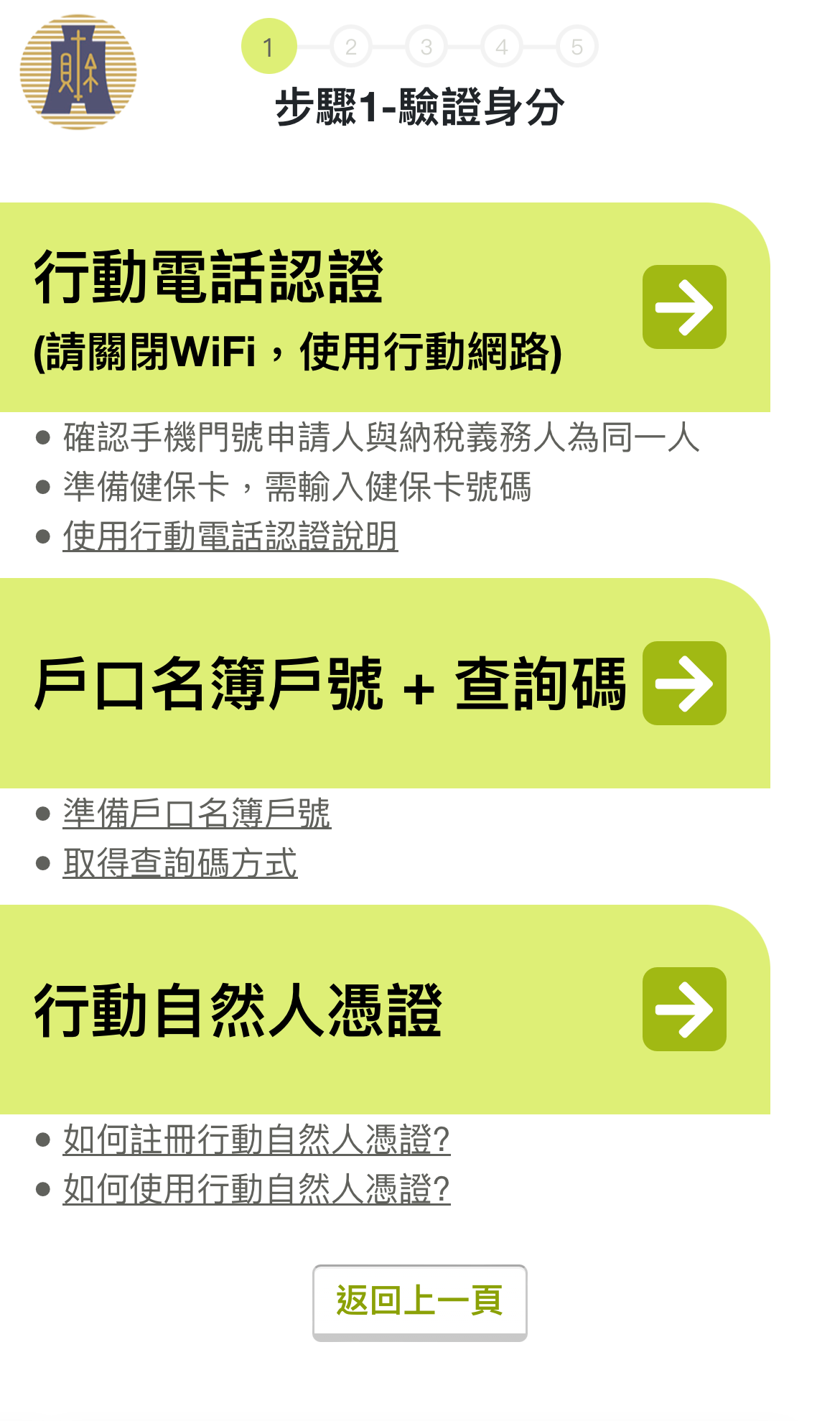Open 如何使用行動自然人憑證? link
Viewport: 840px width, 1421px height.
coord(256,1189)
